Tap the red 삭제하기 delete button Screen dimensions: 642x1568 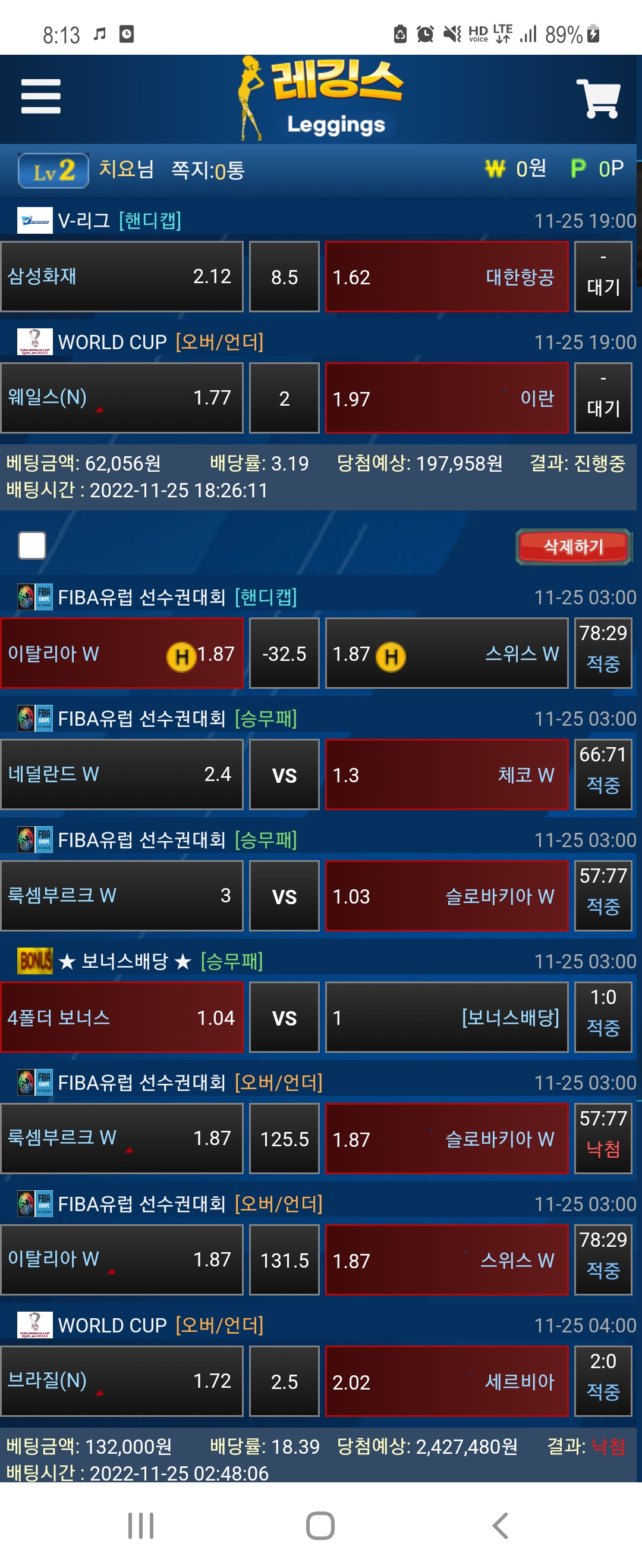coord(572,546)
